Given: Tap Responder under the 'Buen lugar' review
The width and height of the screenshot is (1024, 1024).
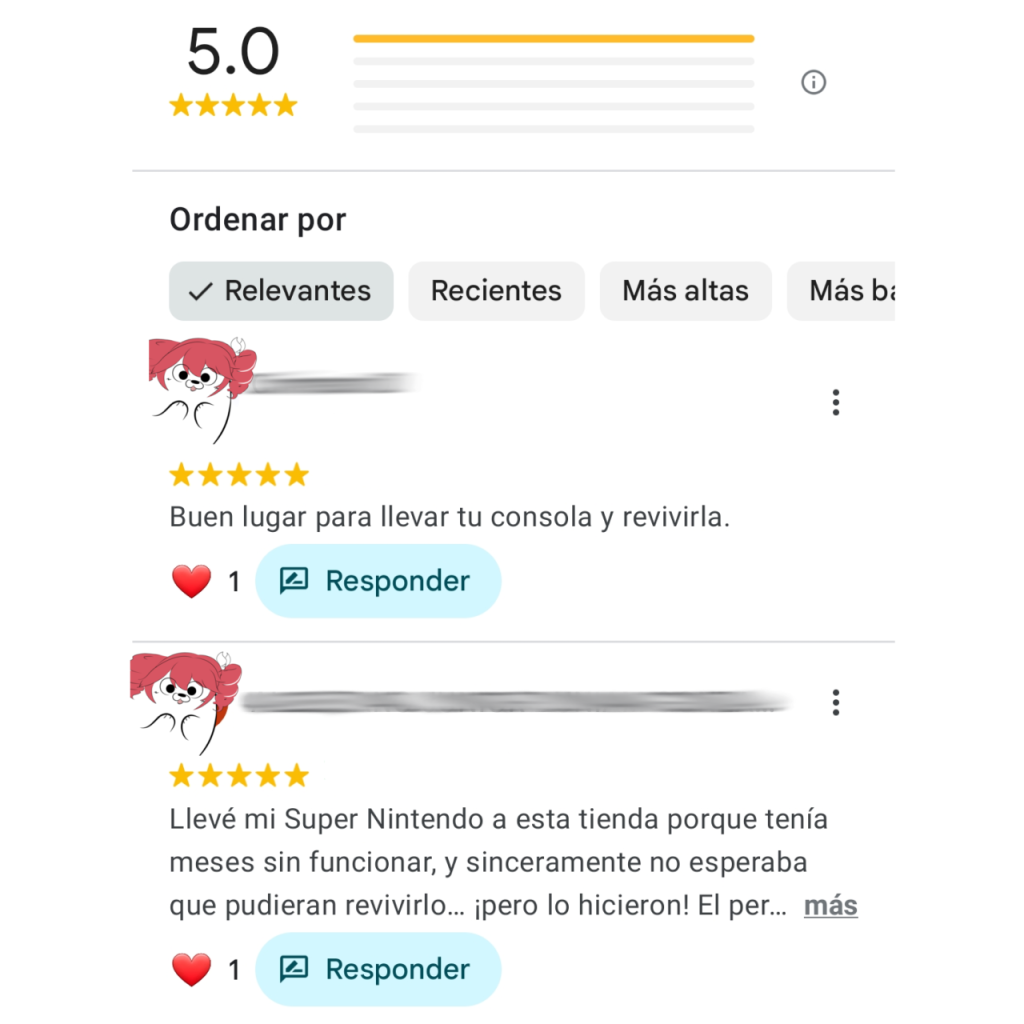Looking at the screenshot, I should 378,581.
